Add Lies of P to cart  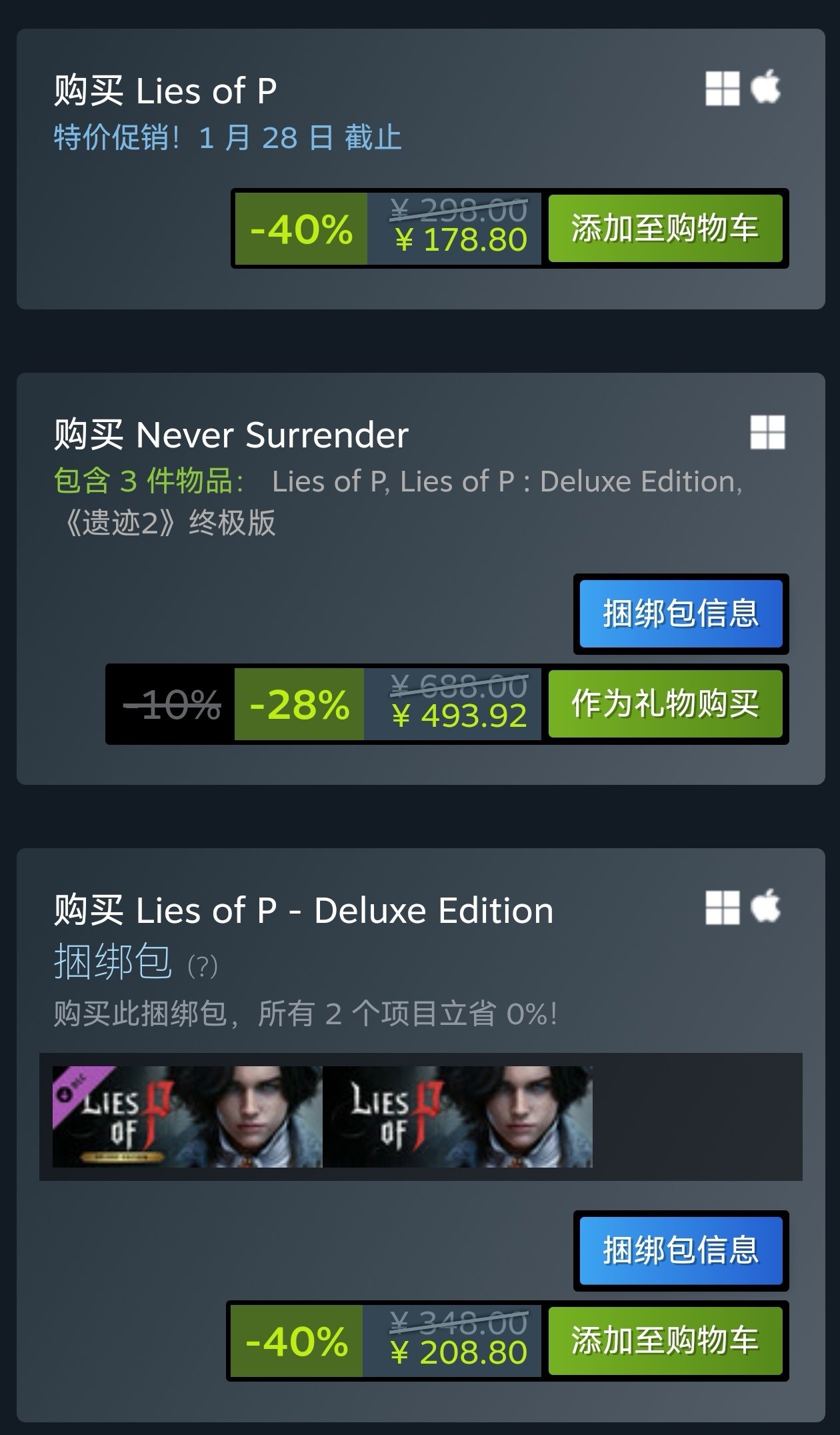point(665,229)
